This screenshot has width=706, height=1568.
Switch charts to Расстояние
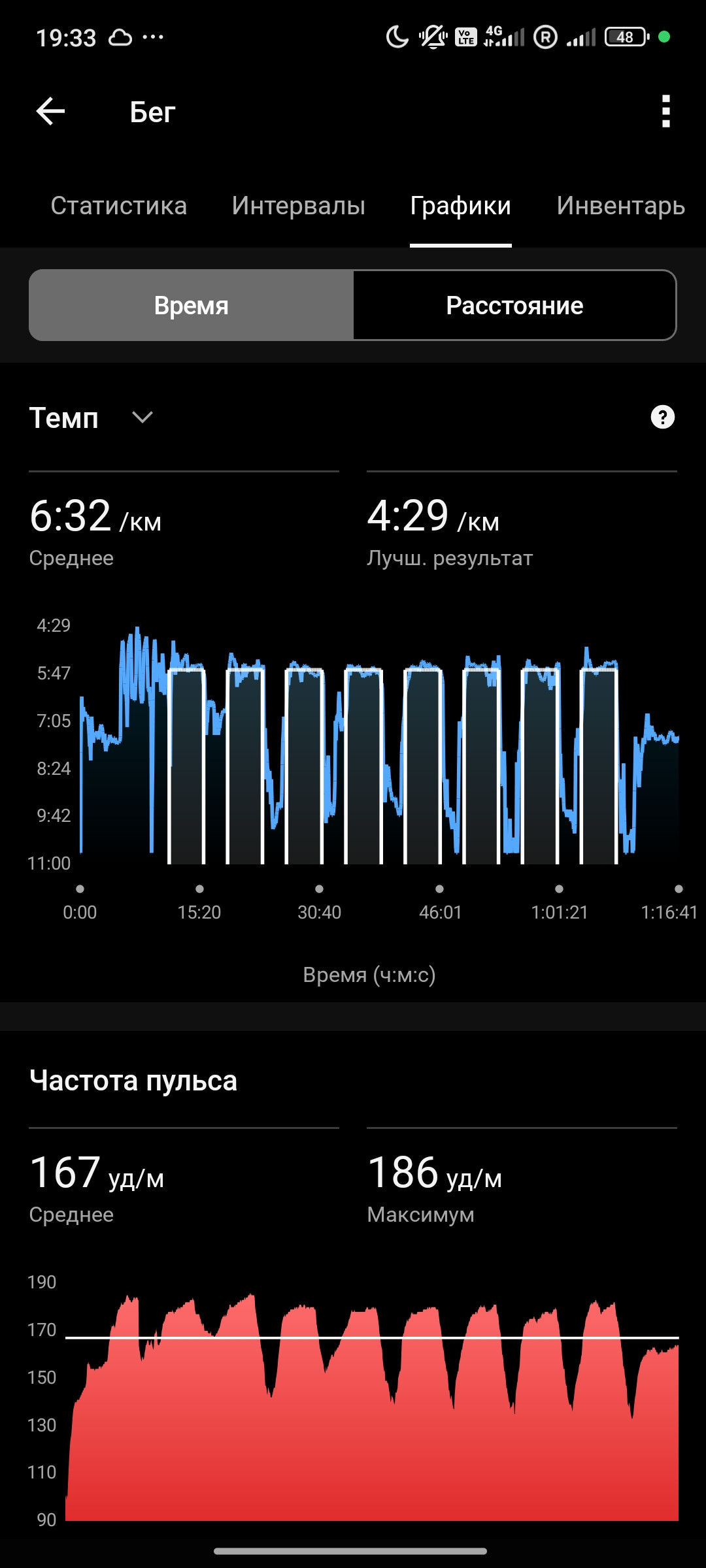[x=514, y=305]
